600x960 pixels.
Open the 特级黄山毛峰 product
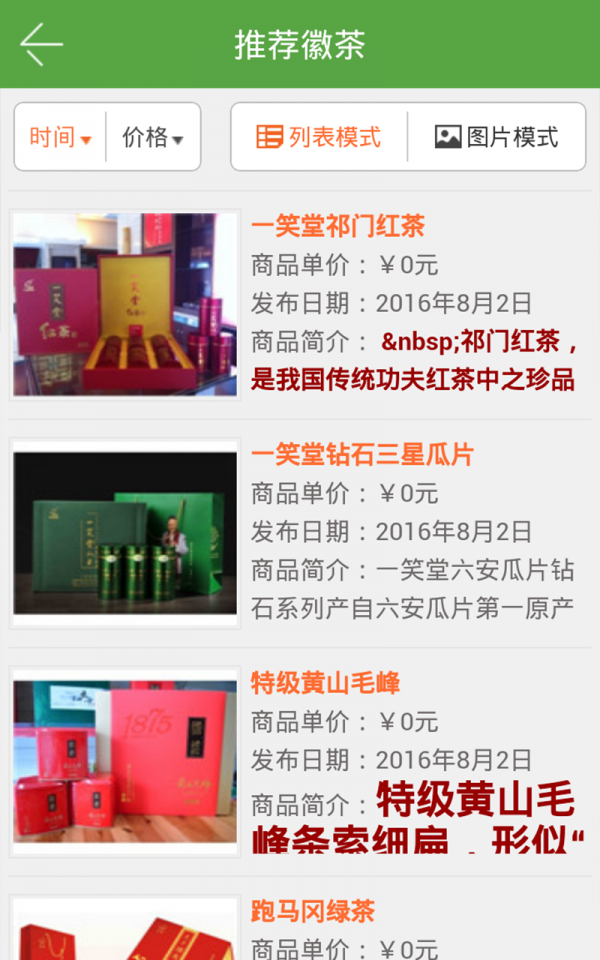click(325, 684)
